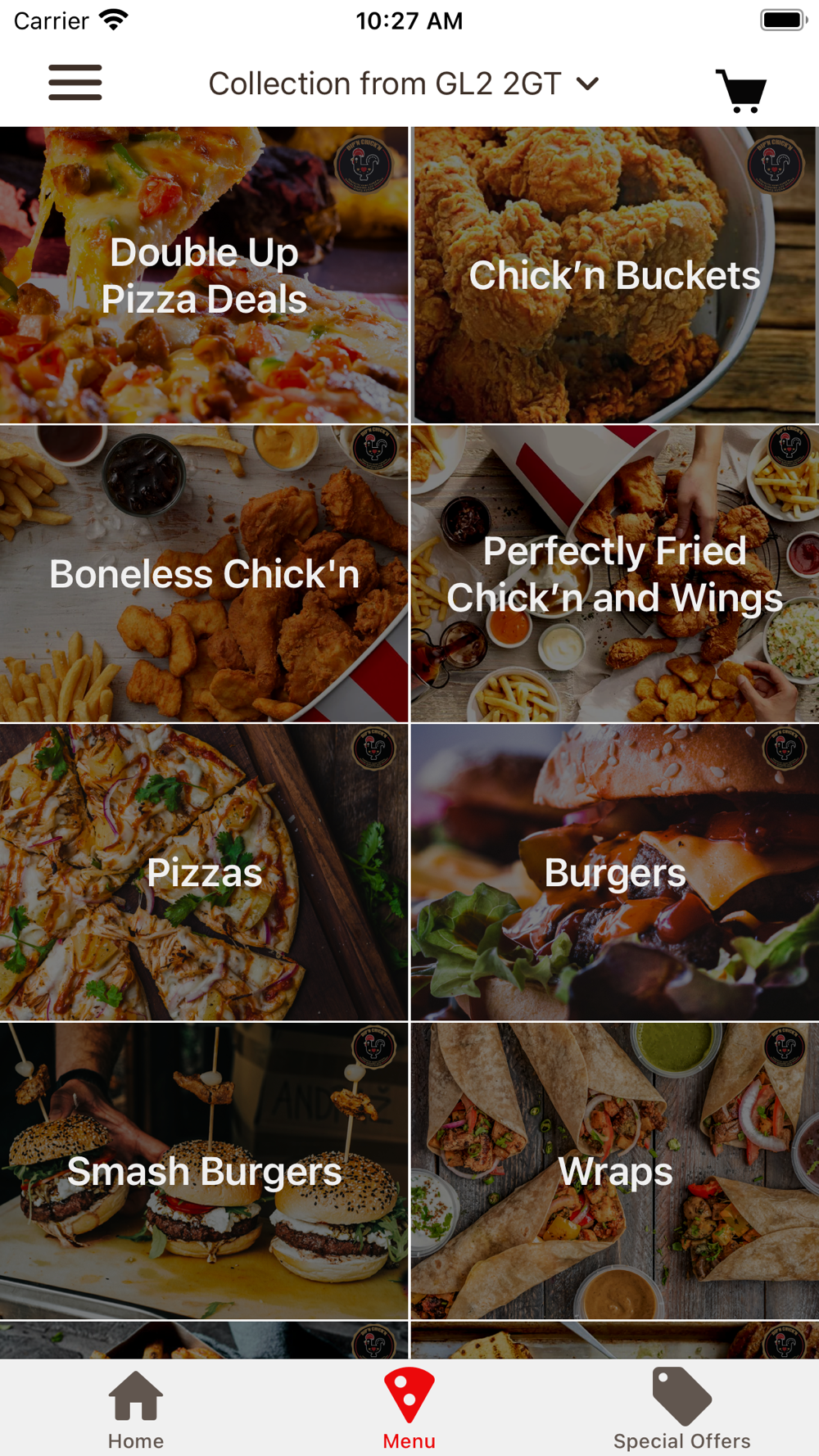The width and height of the screenshot is (819, 1456).
Task: Expand the Collection from GL2 2GT dropdown
Action: (404, 84)
